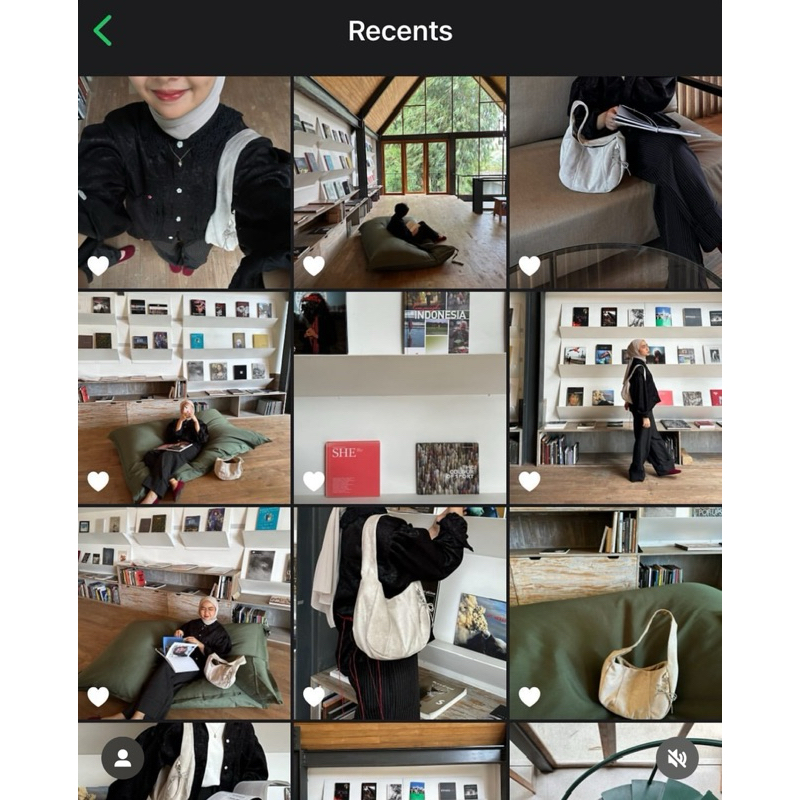The height and width of the screenshot is (800, 800).
Task: Select the photo of white bag beside magazine
Action: (x=615, y=182)
